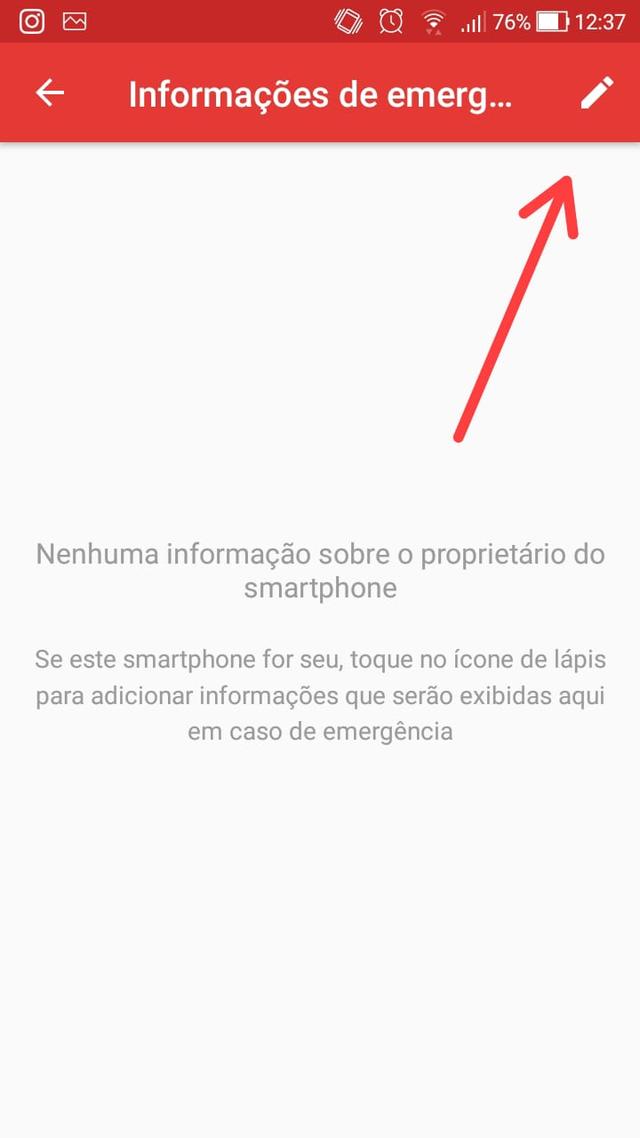Go back using the arrow icon
Image resolution: width=640 pixels, height=1138 pixels.
click(50, 93)
